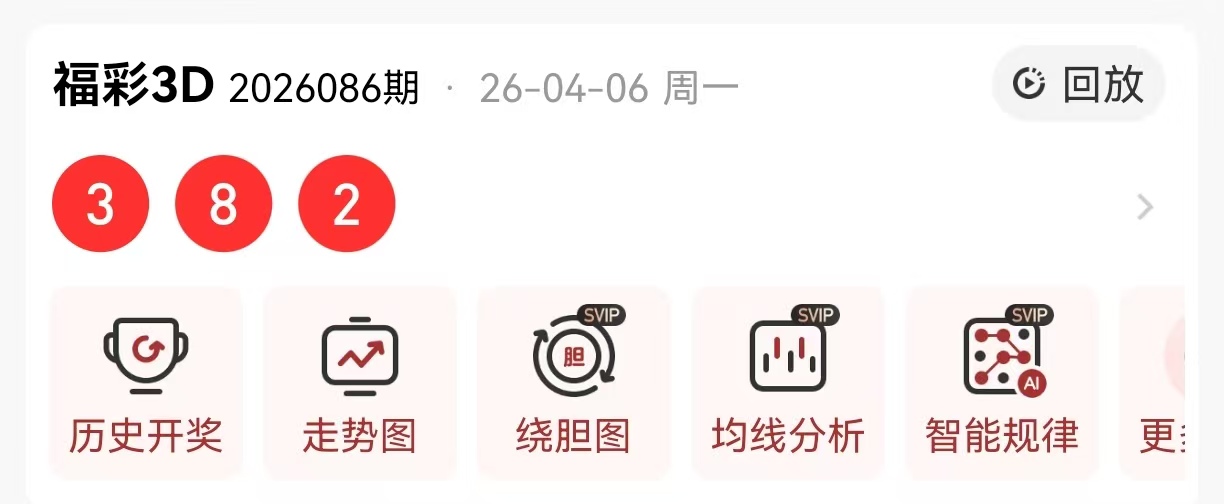Expand draw details with the right chevron

1145,207
